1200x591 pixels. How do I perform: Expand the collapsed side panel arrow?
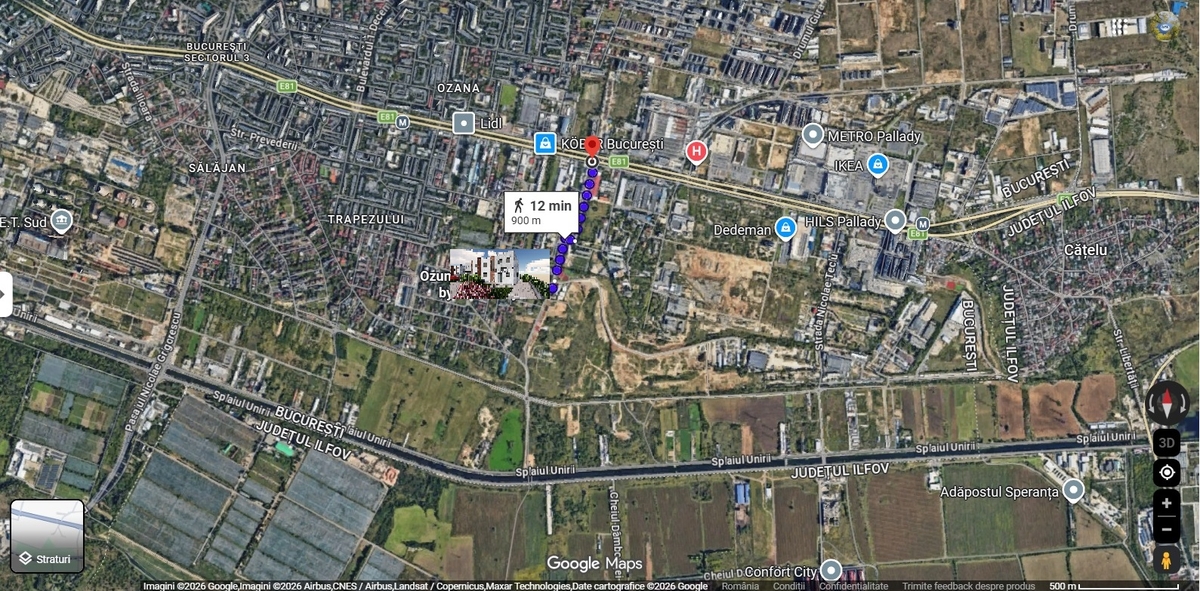[5, 294]
